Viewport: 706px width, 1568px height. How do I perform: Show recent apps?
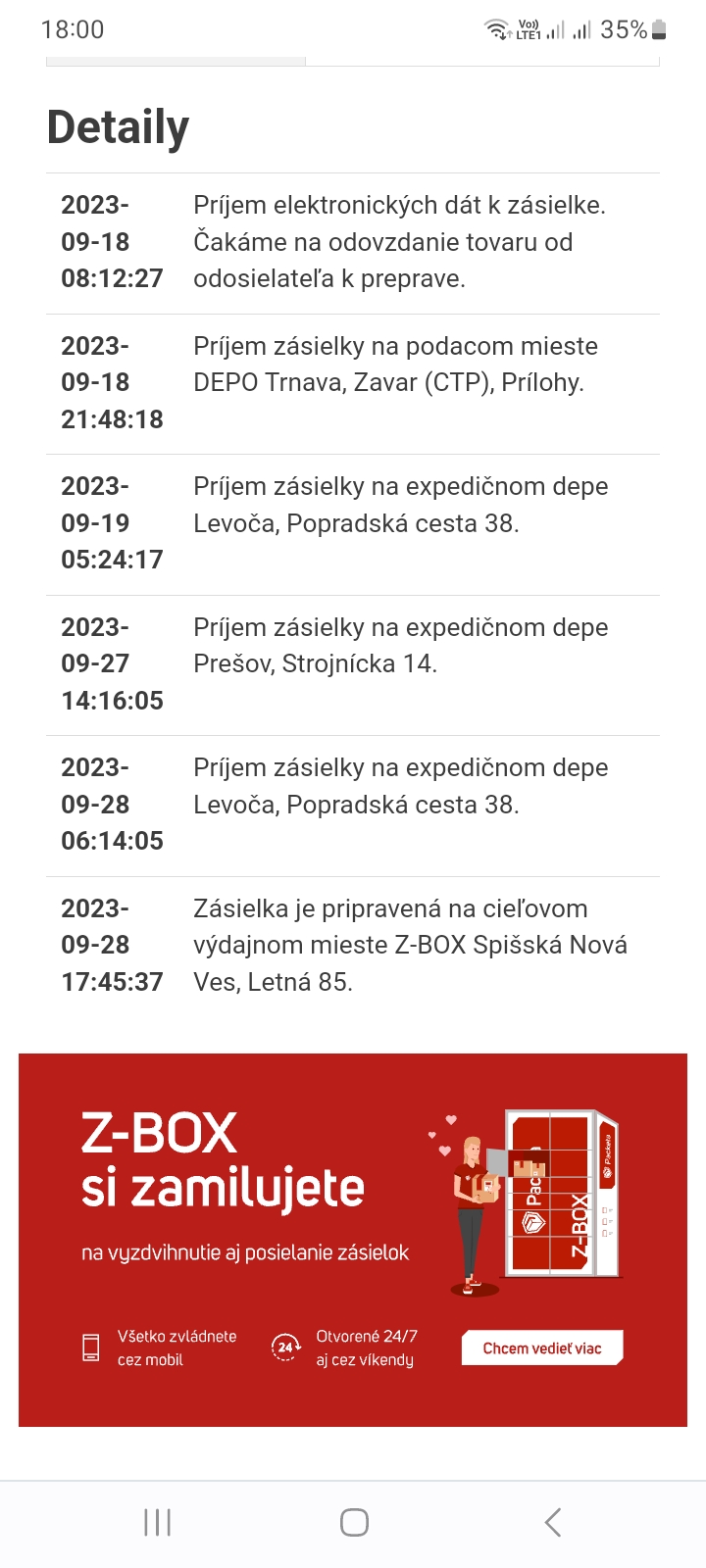(x=157, y=1522)
